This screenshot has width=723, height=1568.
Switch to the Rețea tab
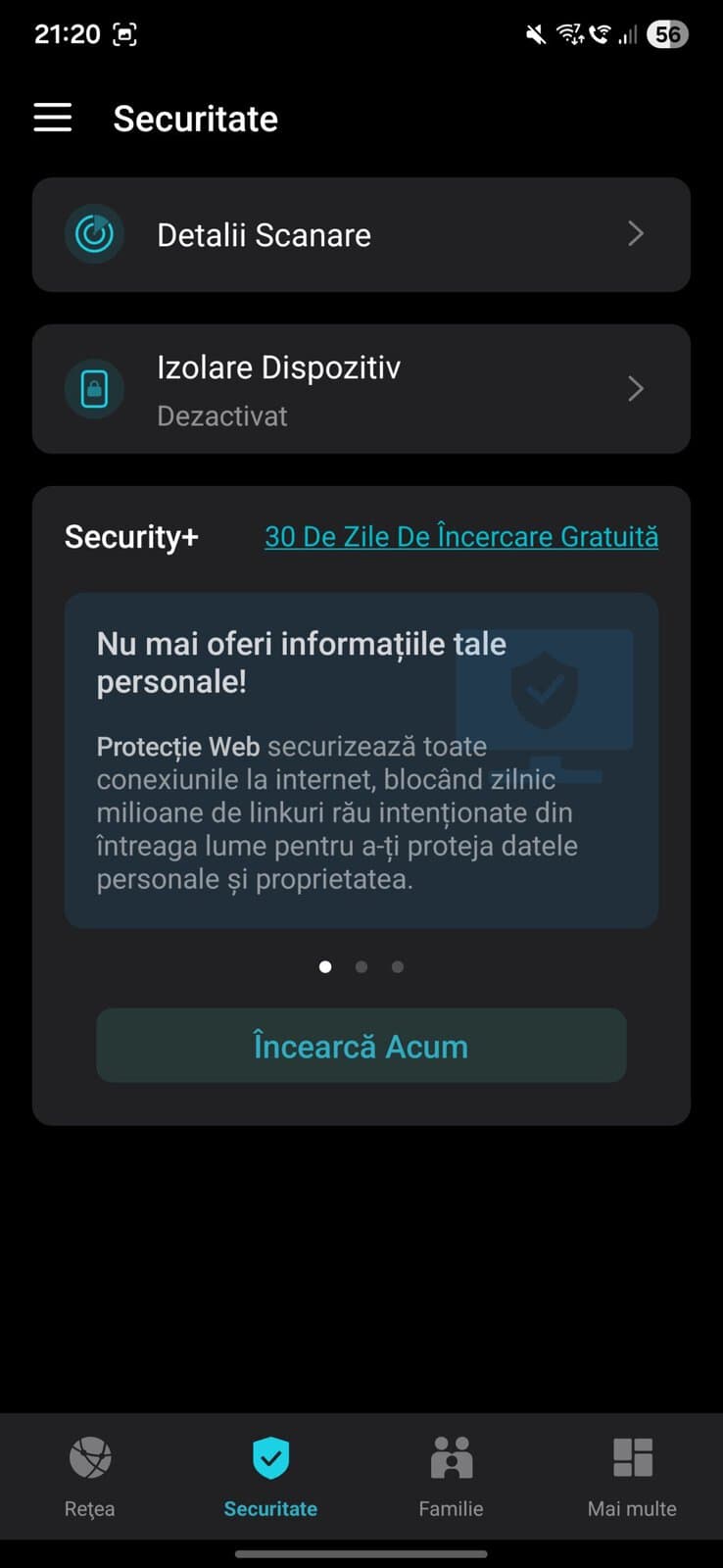[90, 1477]
